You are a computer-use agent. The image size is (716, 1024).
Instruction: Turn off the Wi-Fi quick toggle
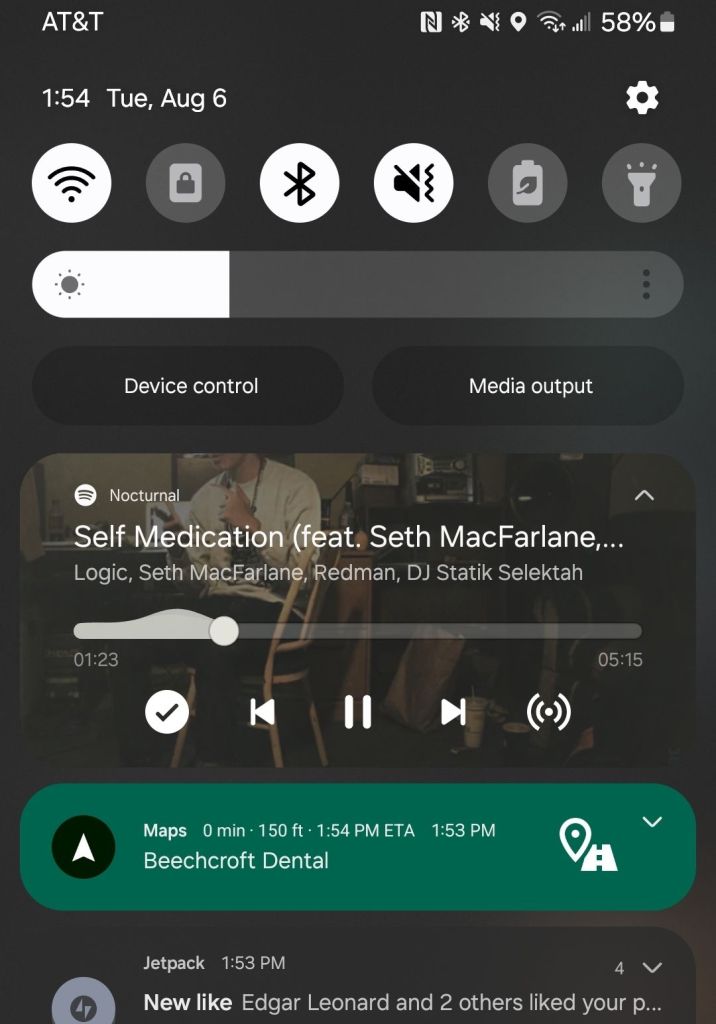pos(71,184)
